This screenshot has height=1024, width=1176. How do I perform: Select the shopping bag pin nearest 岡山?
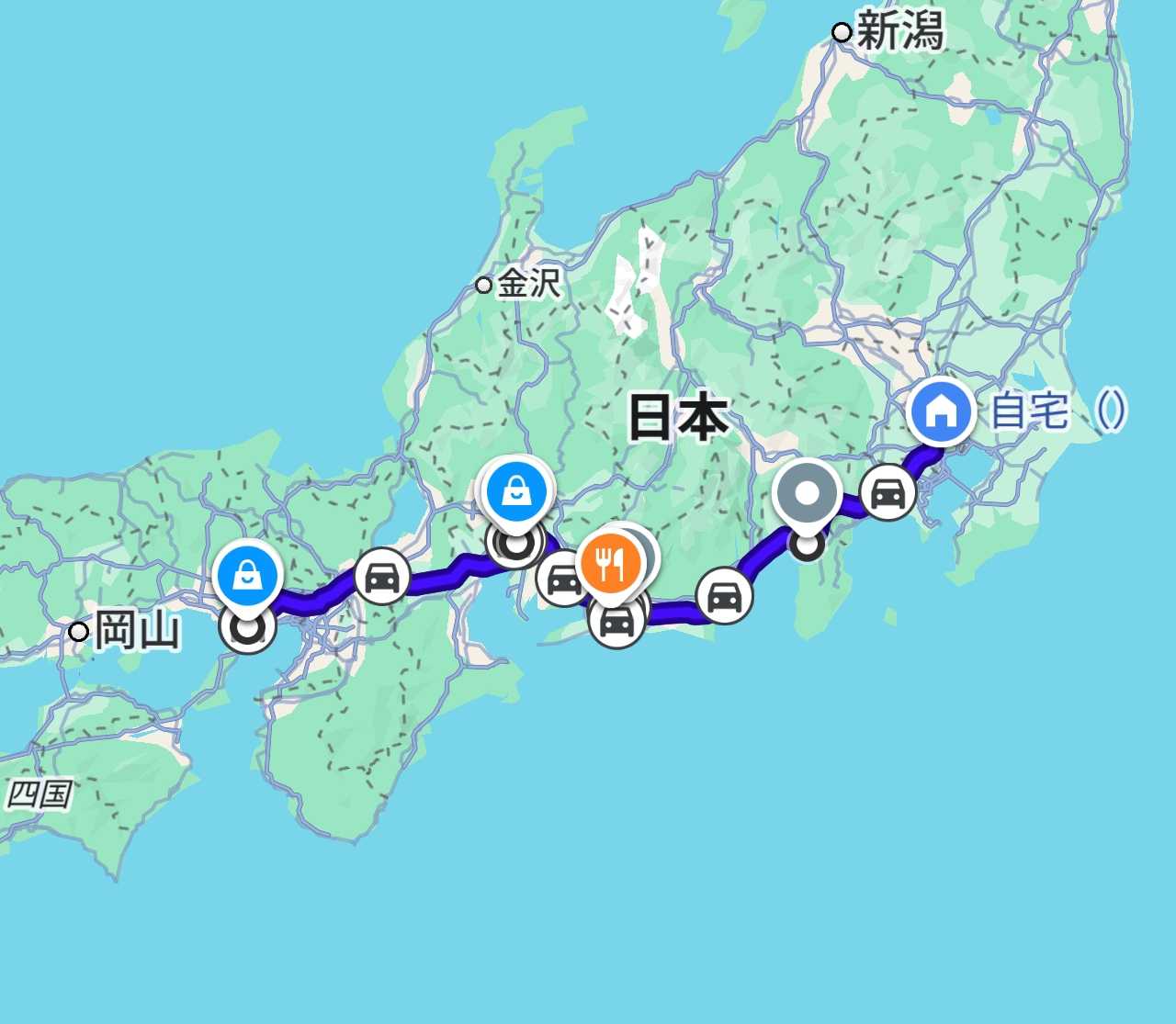tap(246, 576)
